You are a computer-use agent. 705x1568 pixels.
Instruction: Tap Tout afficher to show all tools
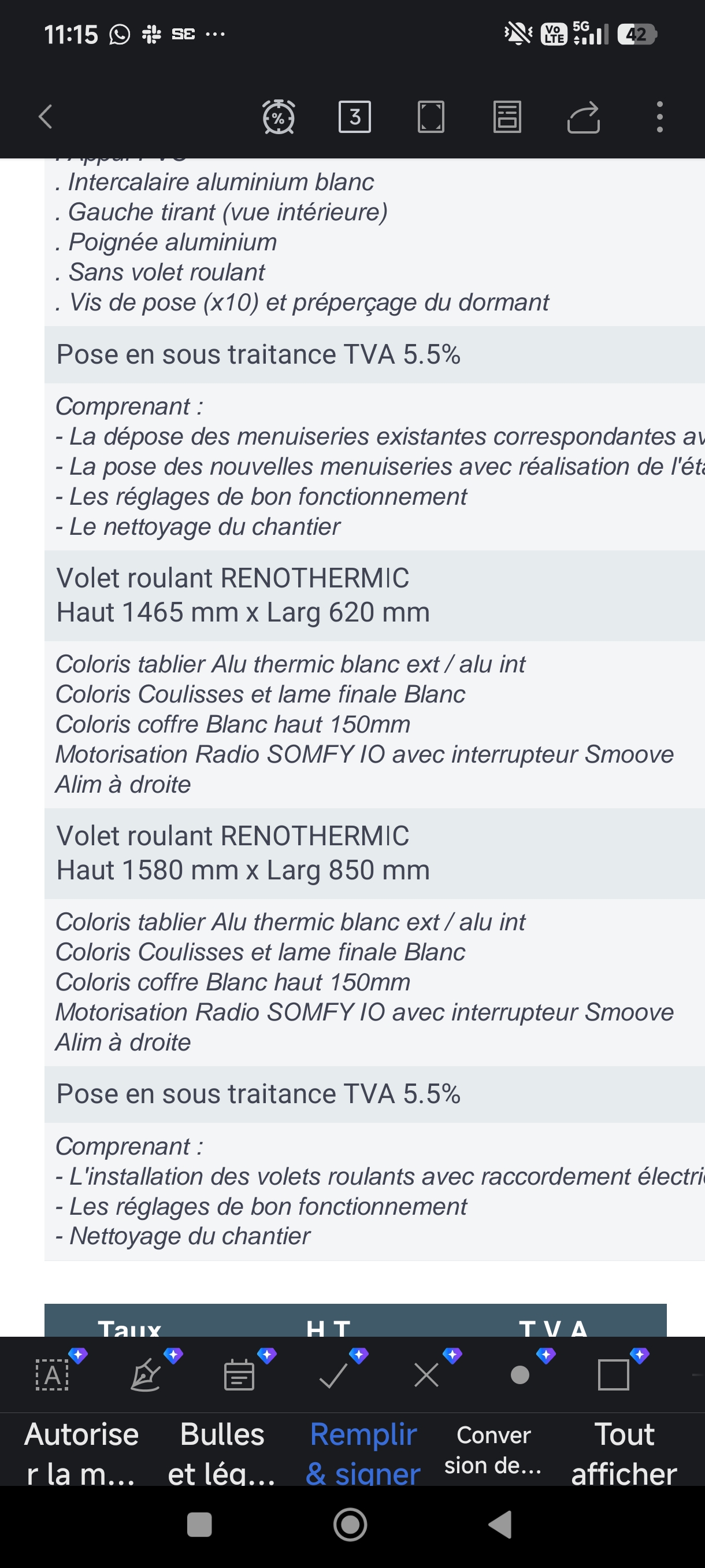click(x=624, y=1452)
